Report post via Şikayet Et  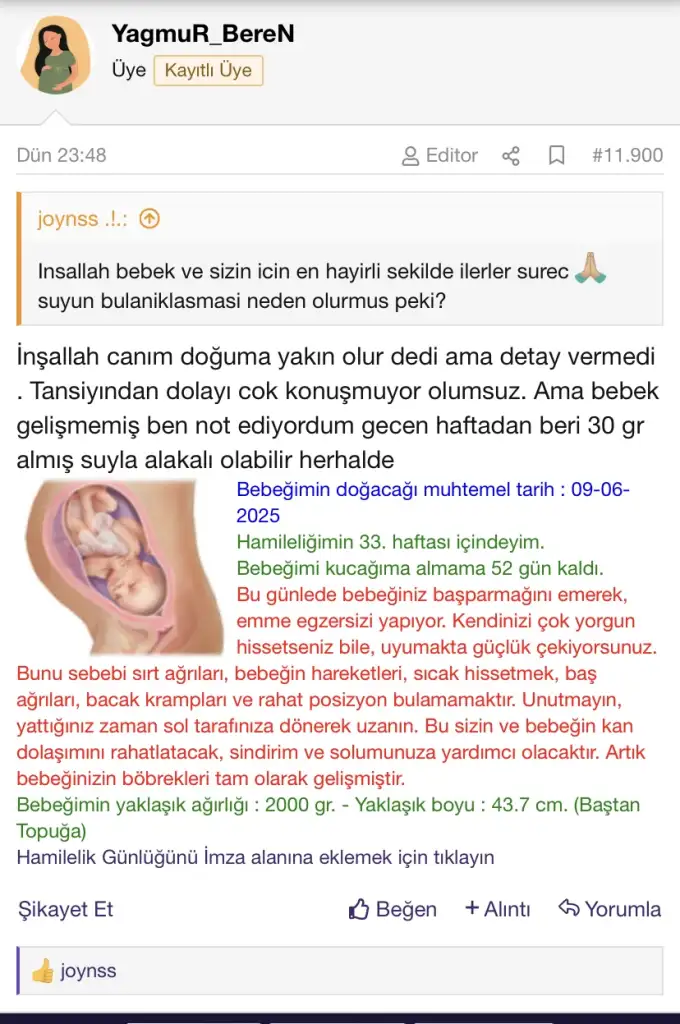tap(66, 909)
